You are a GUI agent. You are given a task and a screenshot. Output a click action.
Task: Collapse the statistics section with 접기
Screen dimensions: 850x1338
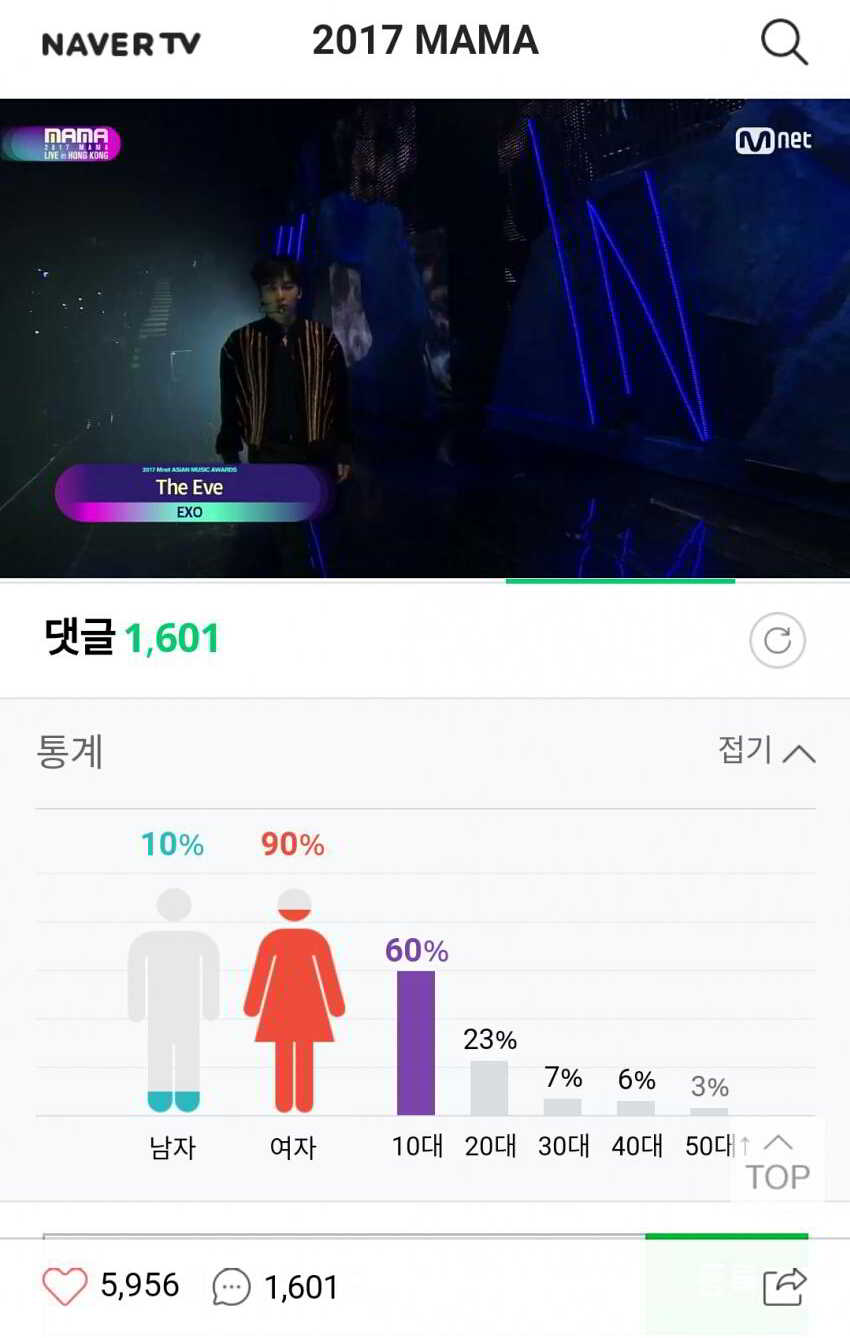pyautogui.click(x=766, y=751)
